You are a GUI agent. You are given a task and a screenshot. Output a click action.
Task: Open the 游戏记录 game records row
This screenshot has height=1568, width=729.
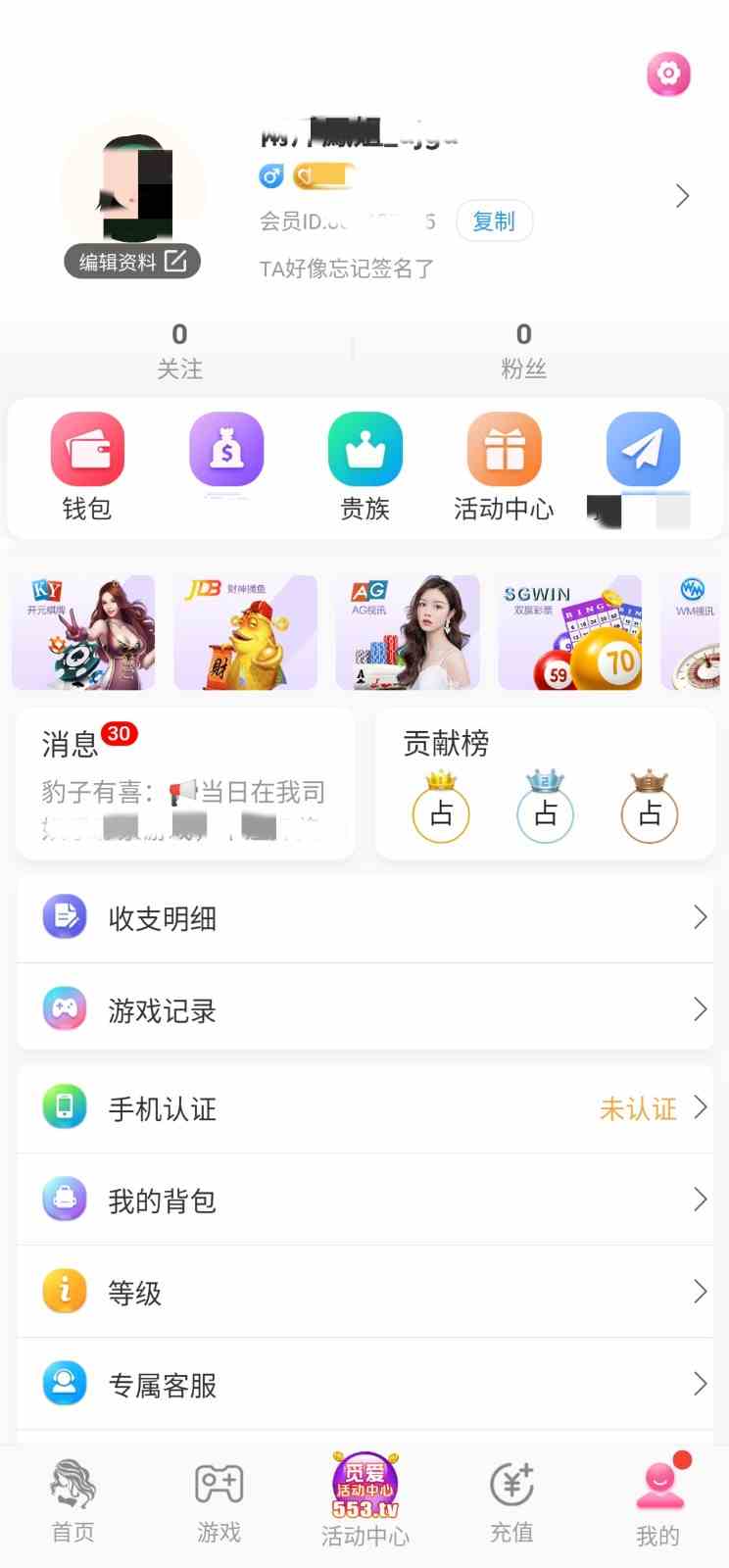click(364, 1010)
